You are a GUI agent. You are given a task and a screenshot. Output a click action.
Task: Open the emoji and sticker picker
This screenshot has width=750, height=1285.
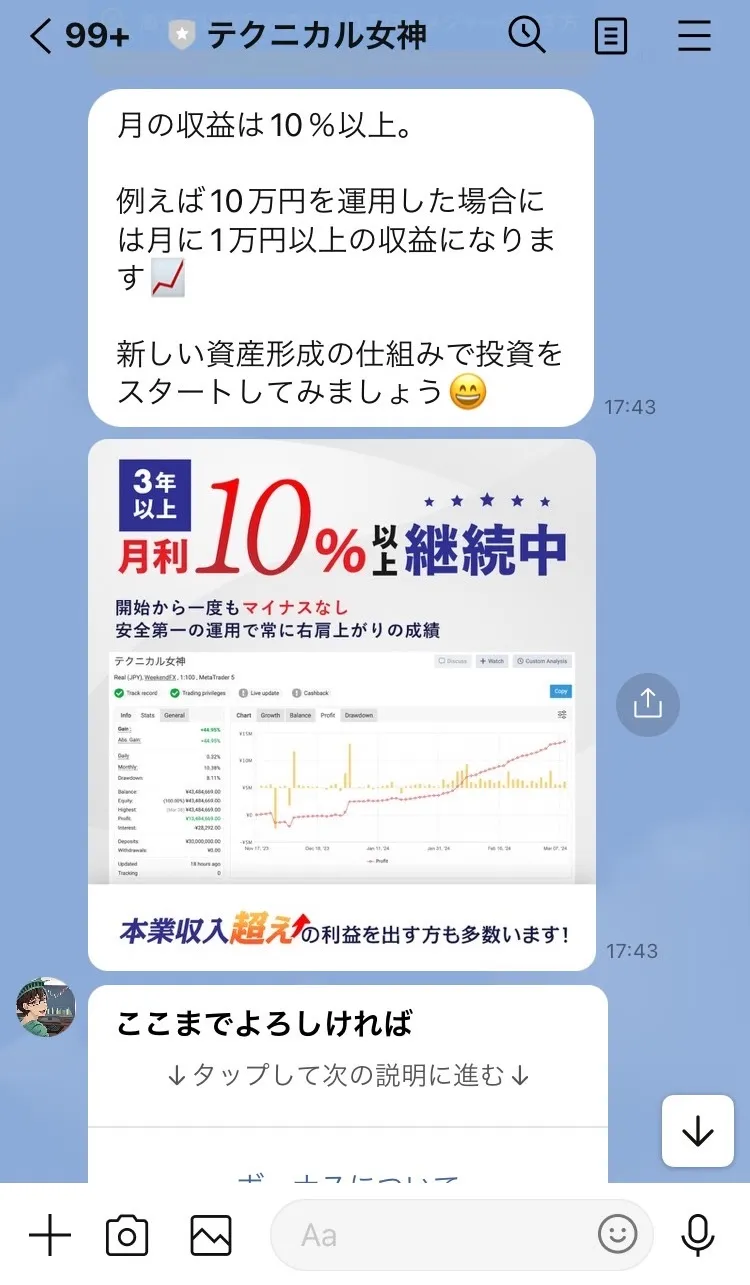(617, 1236)
